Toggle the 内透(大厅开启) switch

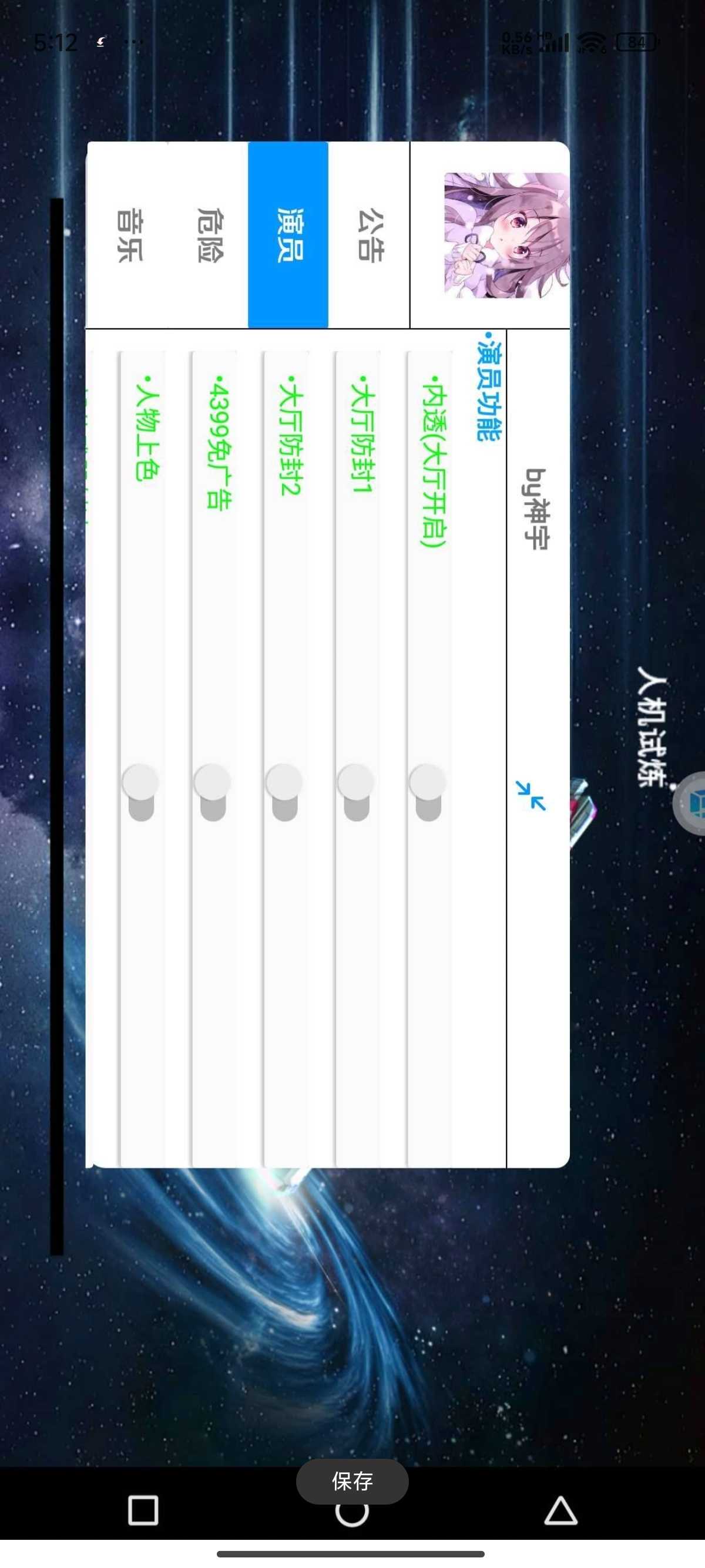click(x=428, y=793)
